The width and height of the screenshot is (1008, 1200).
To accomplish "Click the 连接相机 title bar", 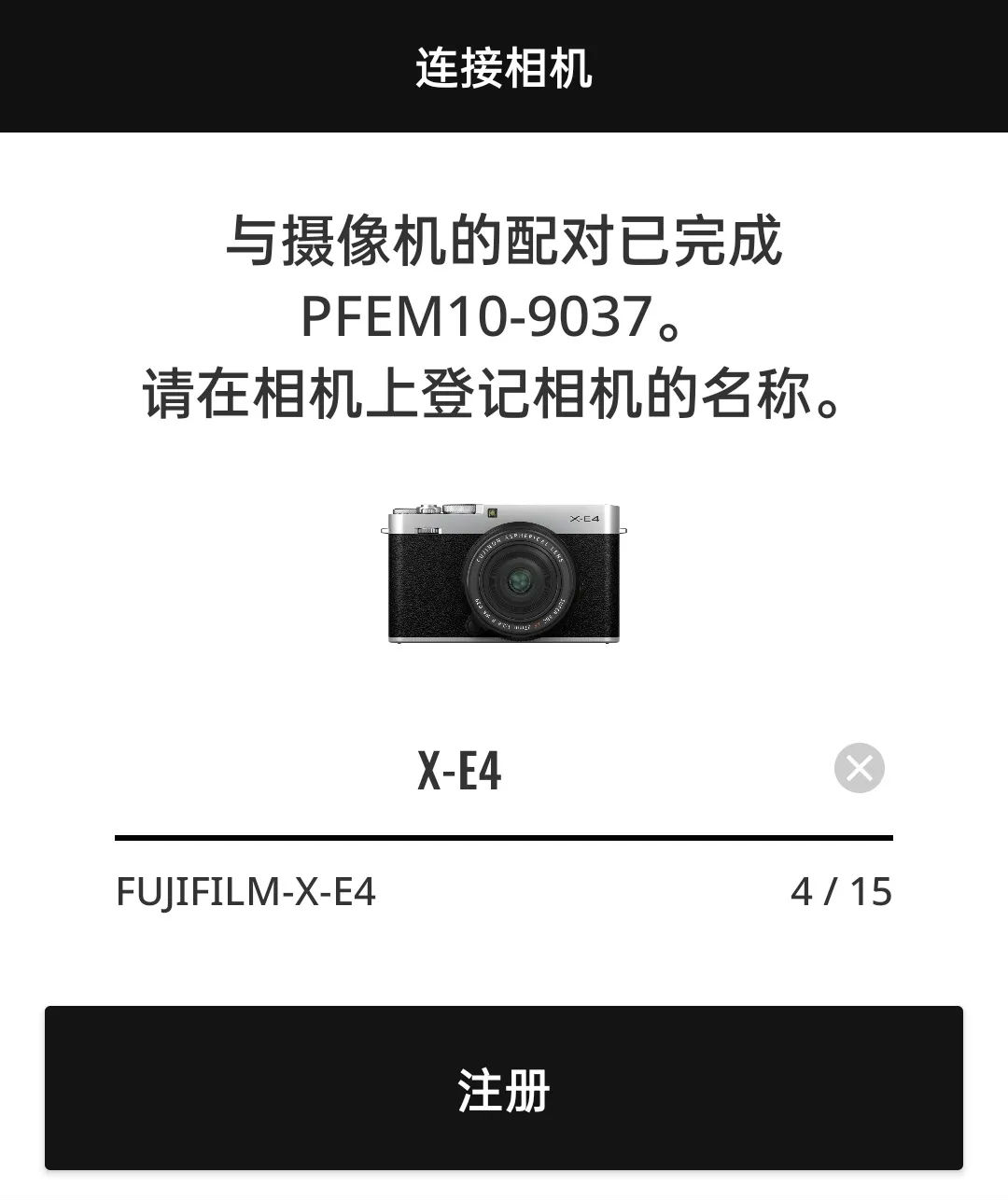I will pos(504,65).
